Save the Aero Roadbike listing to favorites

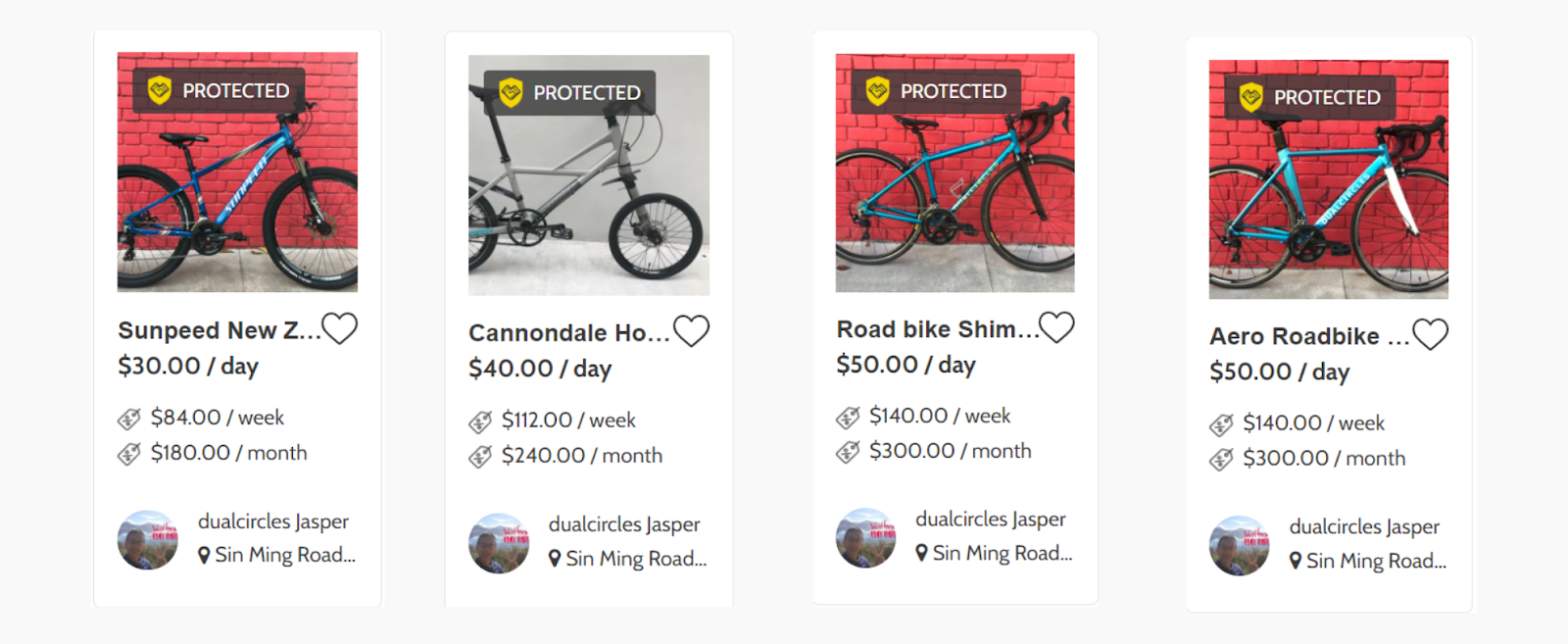coord(1430,334)
